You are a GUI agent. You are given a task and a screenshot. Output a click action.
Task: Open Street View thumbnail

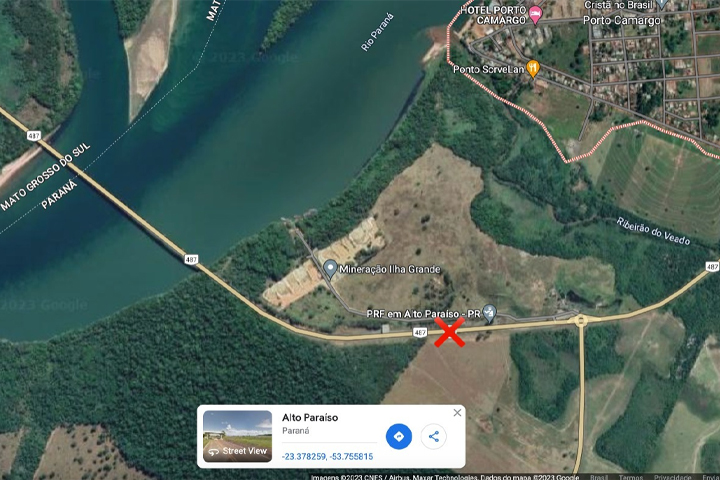(x=237, y=436)
